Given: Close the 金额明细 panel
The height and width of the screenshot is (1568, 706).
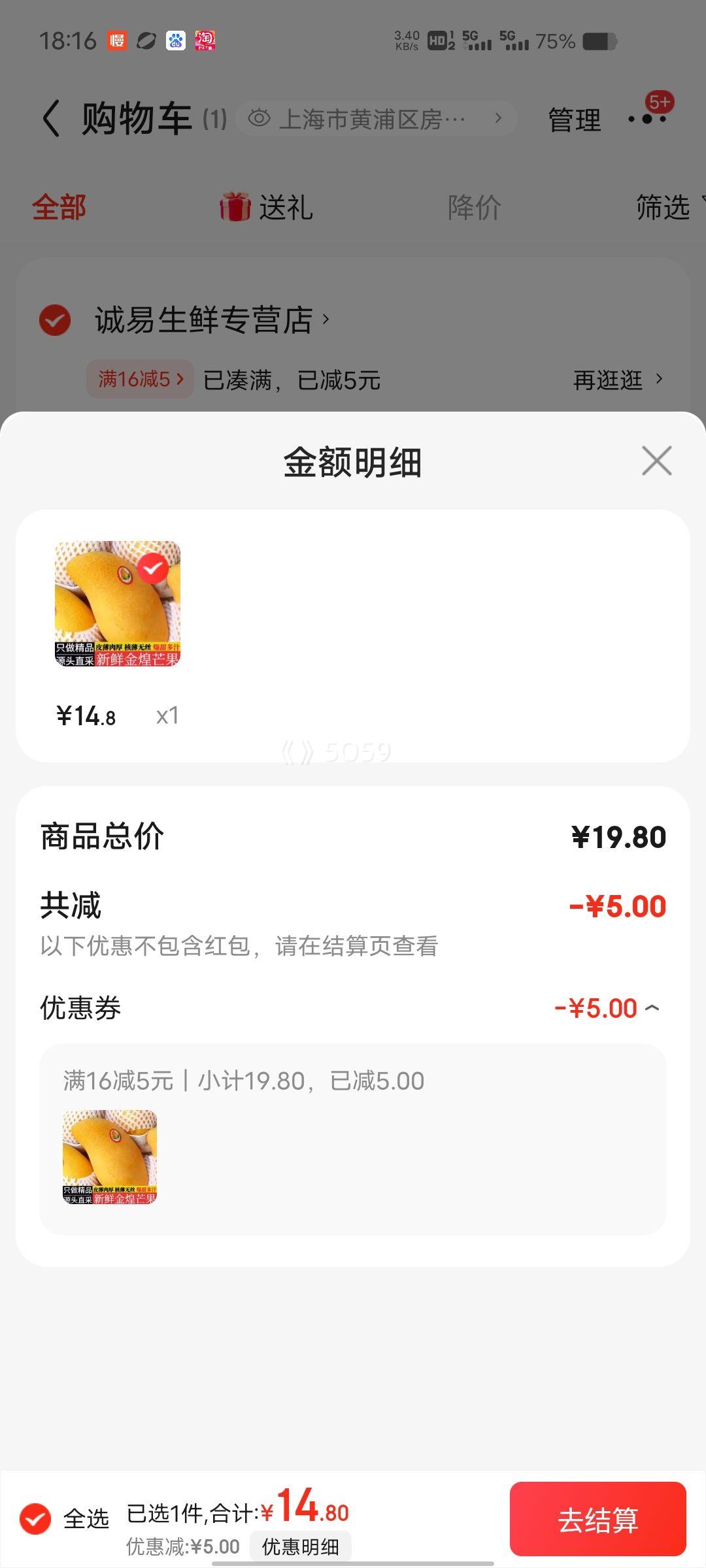Looking at the screenshot, I should pyautogui.click(x=656, y=461).
